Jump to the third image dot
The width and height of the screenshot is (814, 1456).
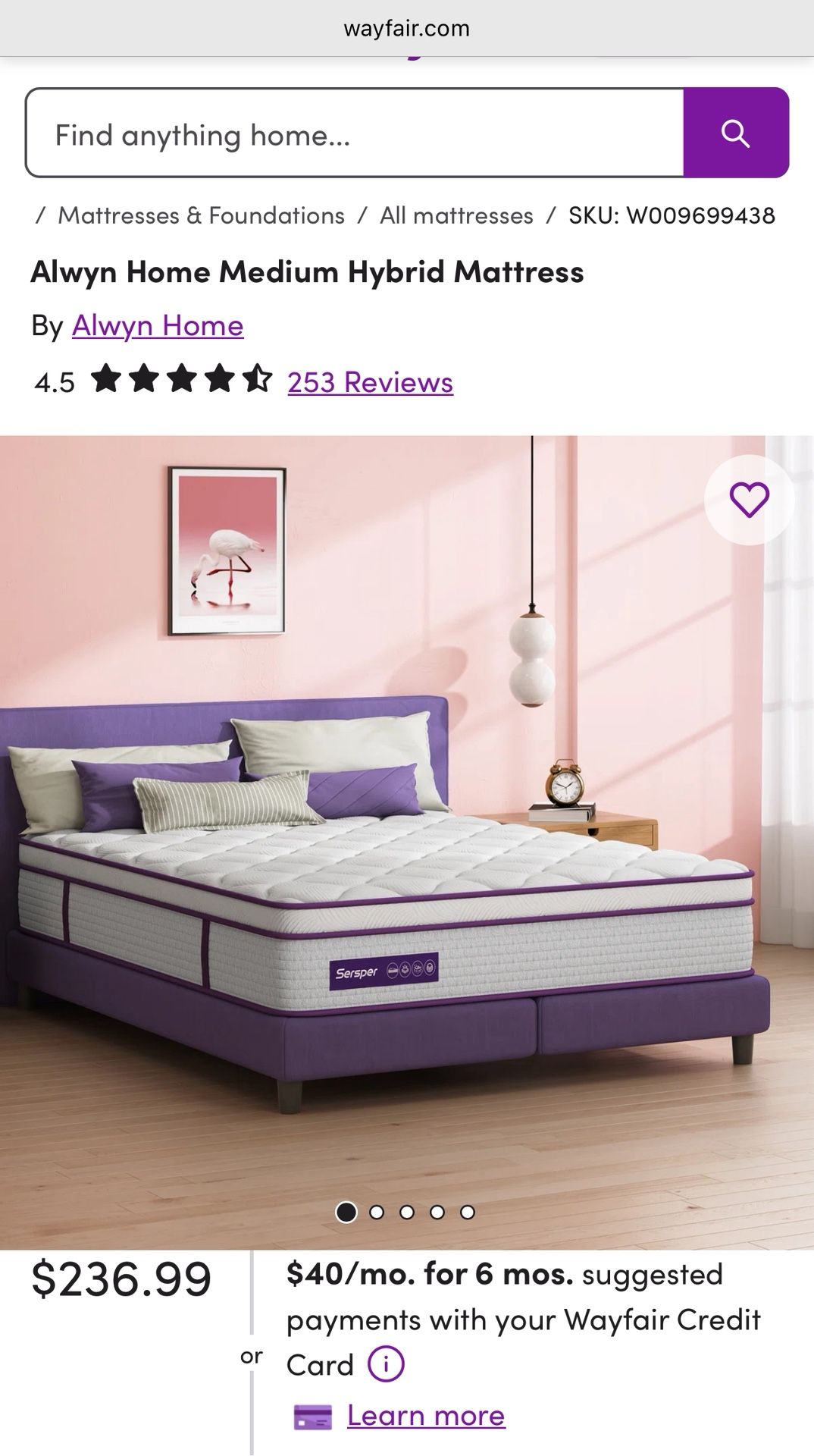(407, 1212)
